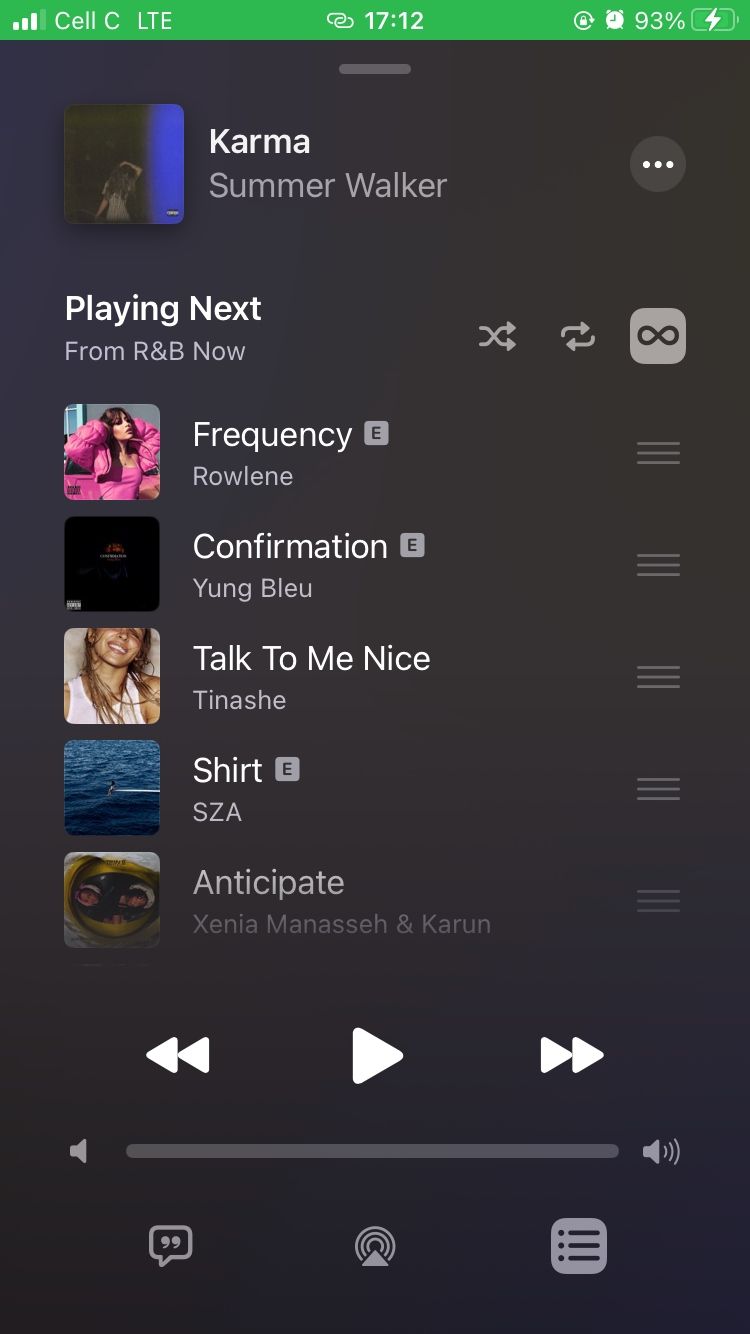
Task: Open the AirPlay audio output picker
Action: point(375,1246)
